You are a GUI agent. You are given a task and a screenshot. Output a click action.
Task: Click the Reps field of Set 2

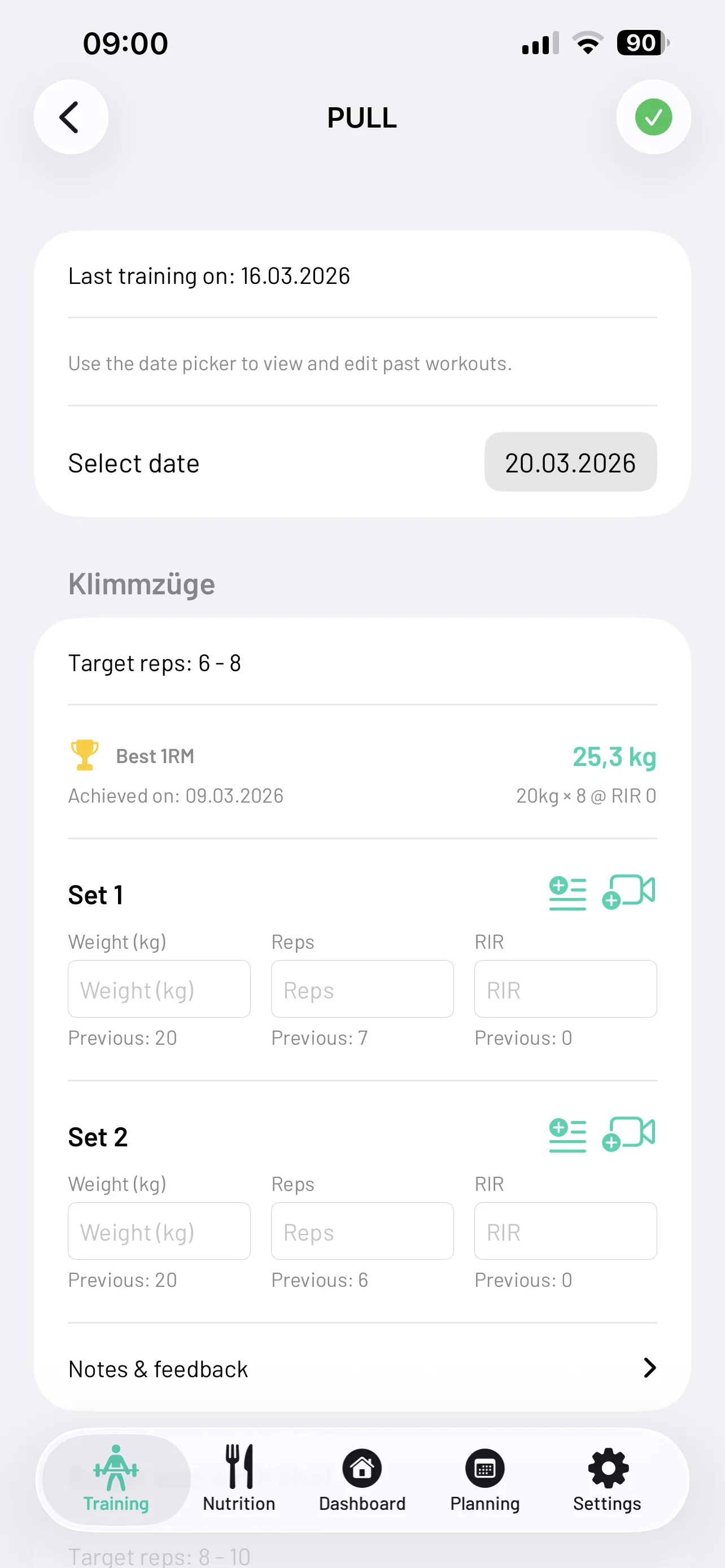click(361, 1231)
